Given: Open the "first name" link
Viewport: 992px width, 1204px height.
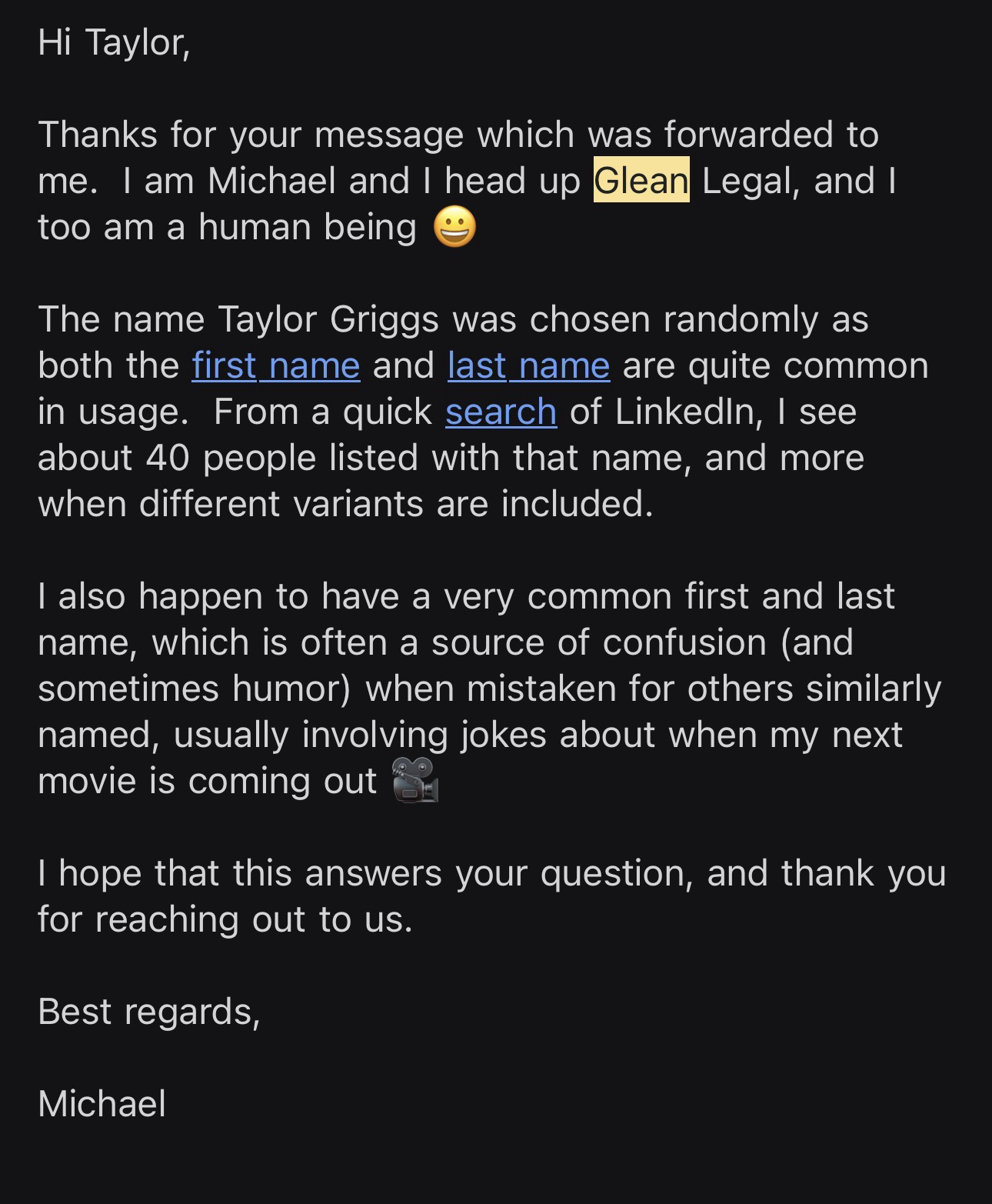Looking at the screenshot, I should 276,365.
